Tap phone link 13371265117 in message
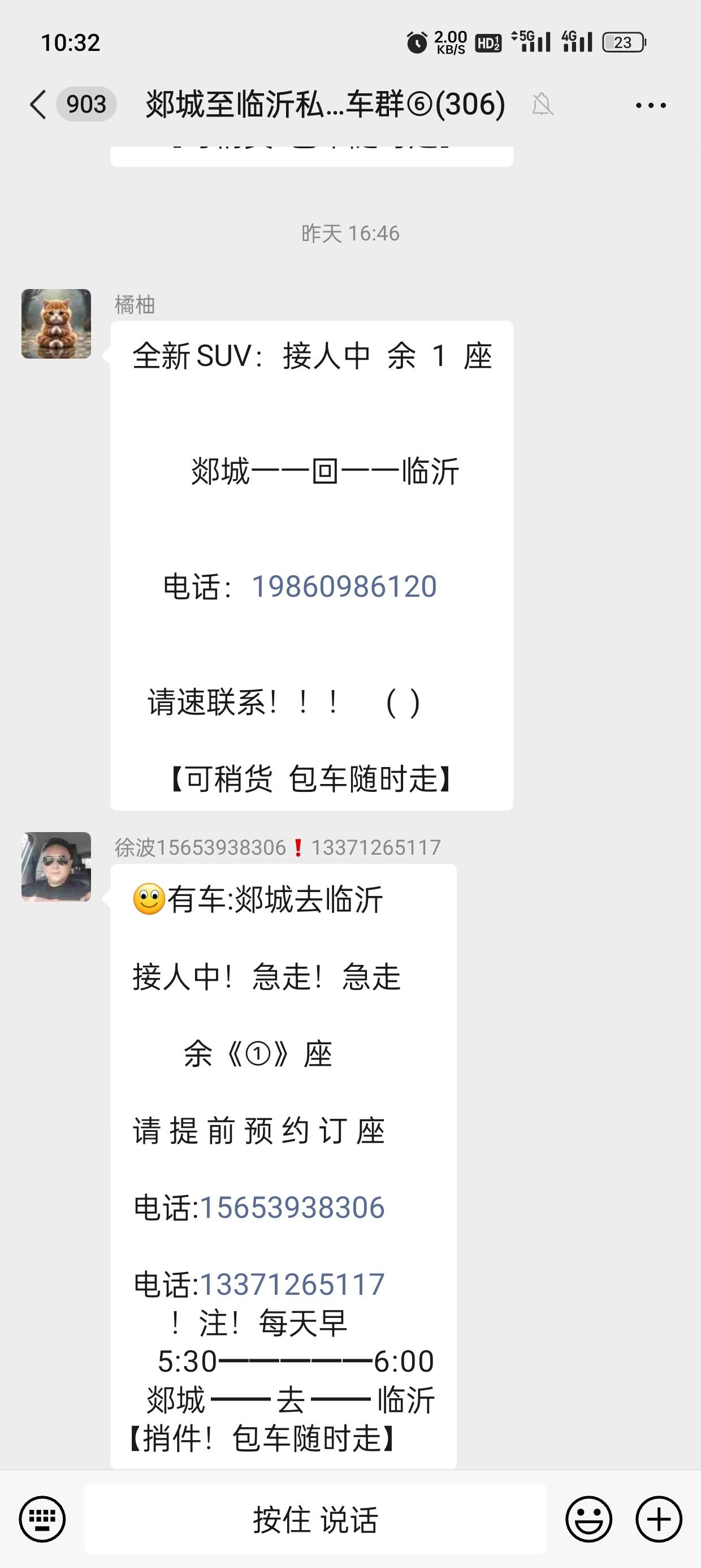Screen dimensions: 701x1568 (x=292, y=1285)
